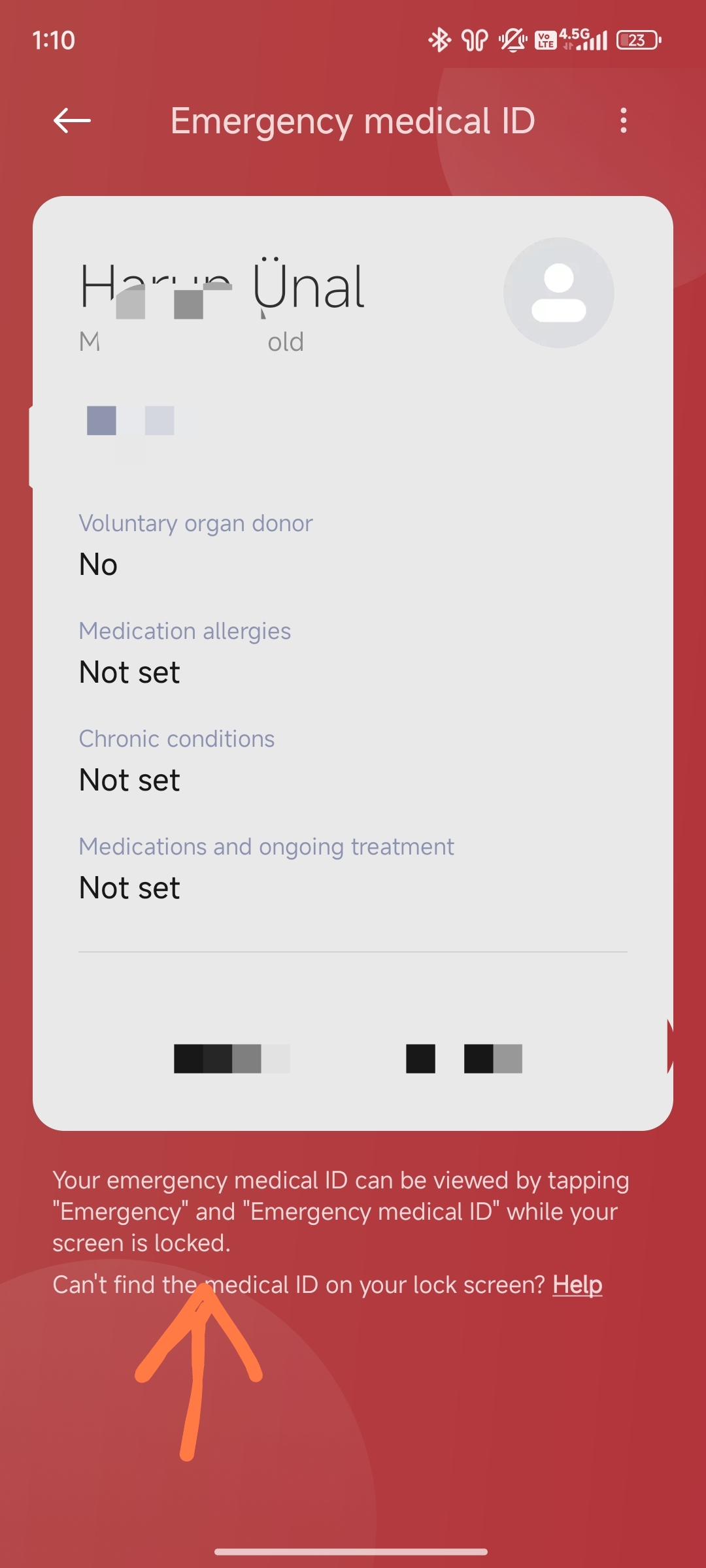
Task: Go back using the arrow icon
Action: click(72, 121)
